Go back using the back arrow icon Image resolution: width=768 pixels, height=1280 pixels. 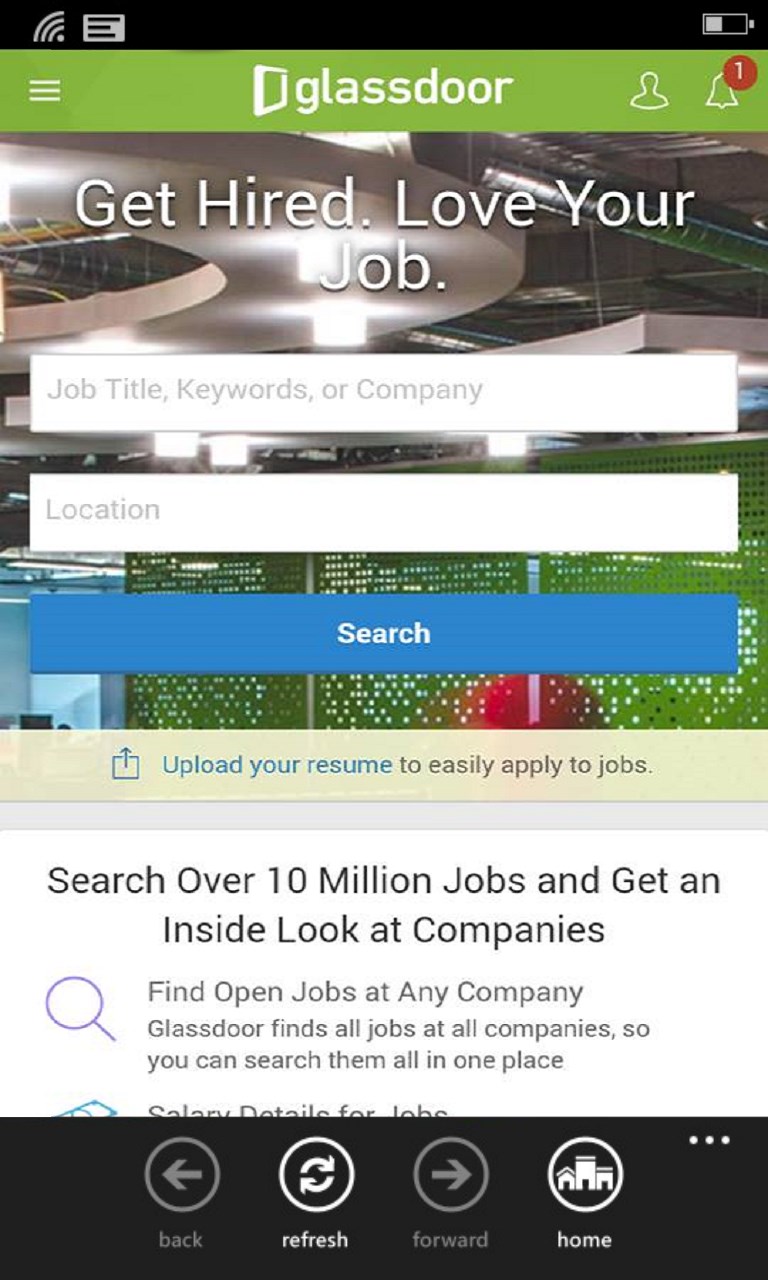tap(180, 1176)
